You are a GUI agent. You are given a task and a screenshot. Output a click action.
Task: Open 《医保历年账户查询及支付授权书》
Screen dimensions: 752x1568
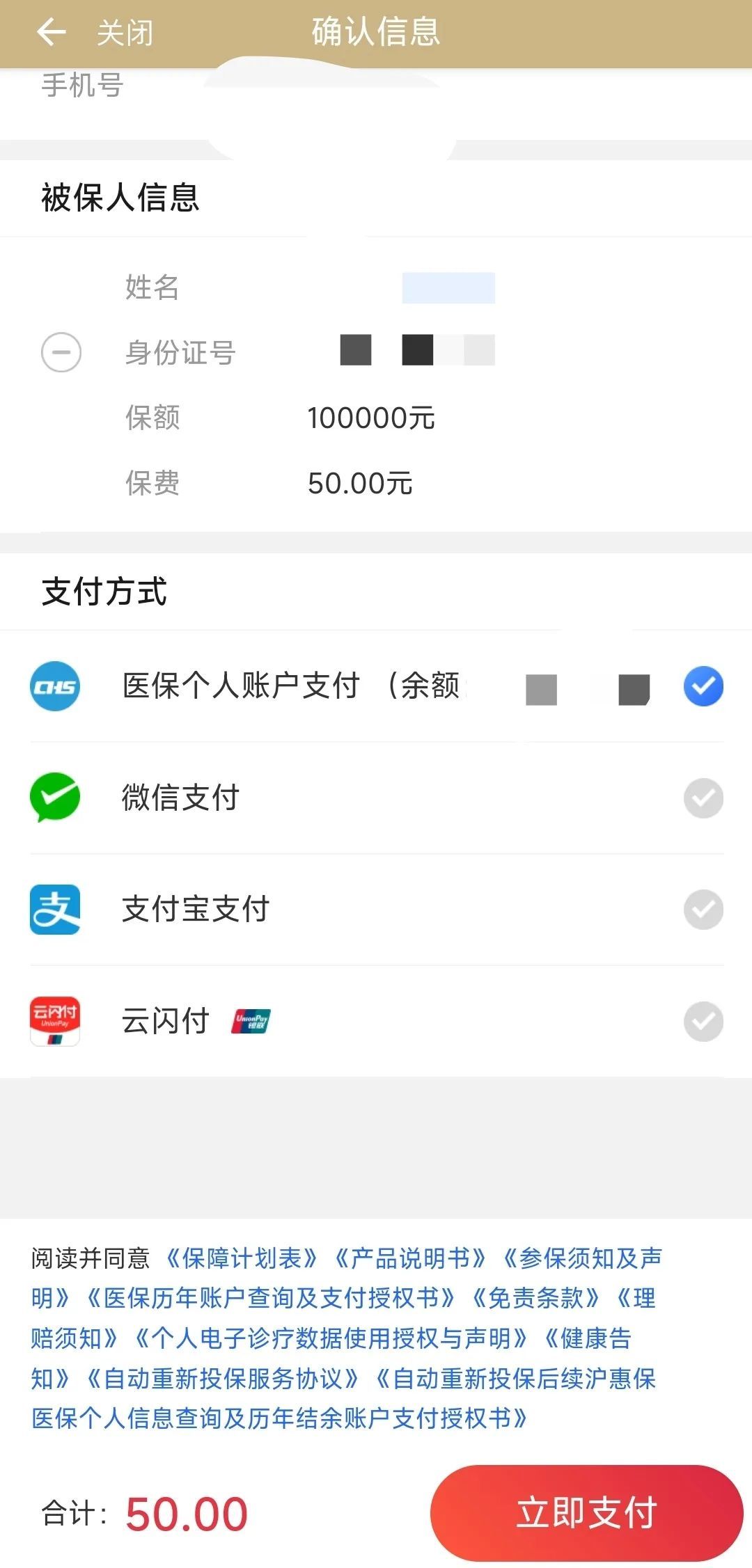coord(272,1299)
